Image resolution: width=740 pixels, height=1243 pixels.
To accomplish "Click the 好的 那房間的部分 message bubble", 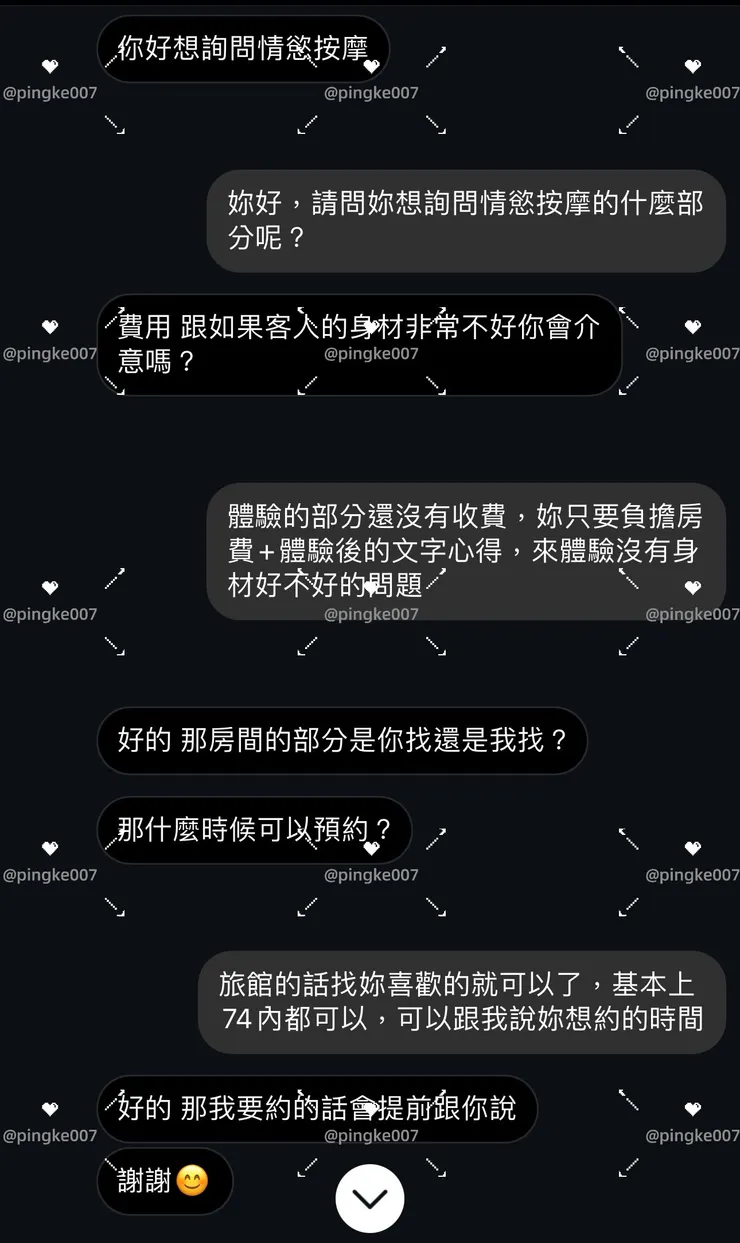I will click(342, 741).
